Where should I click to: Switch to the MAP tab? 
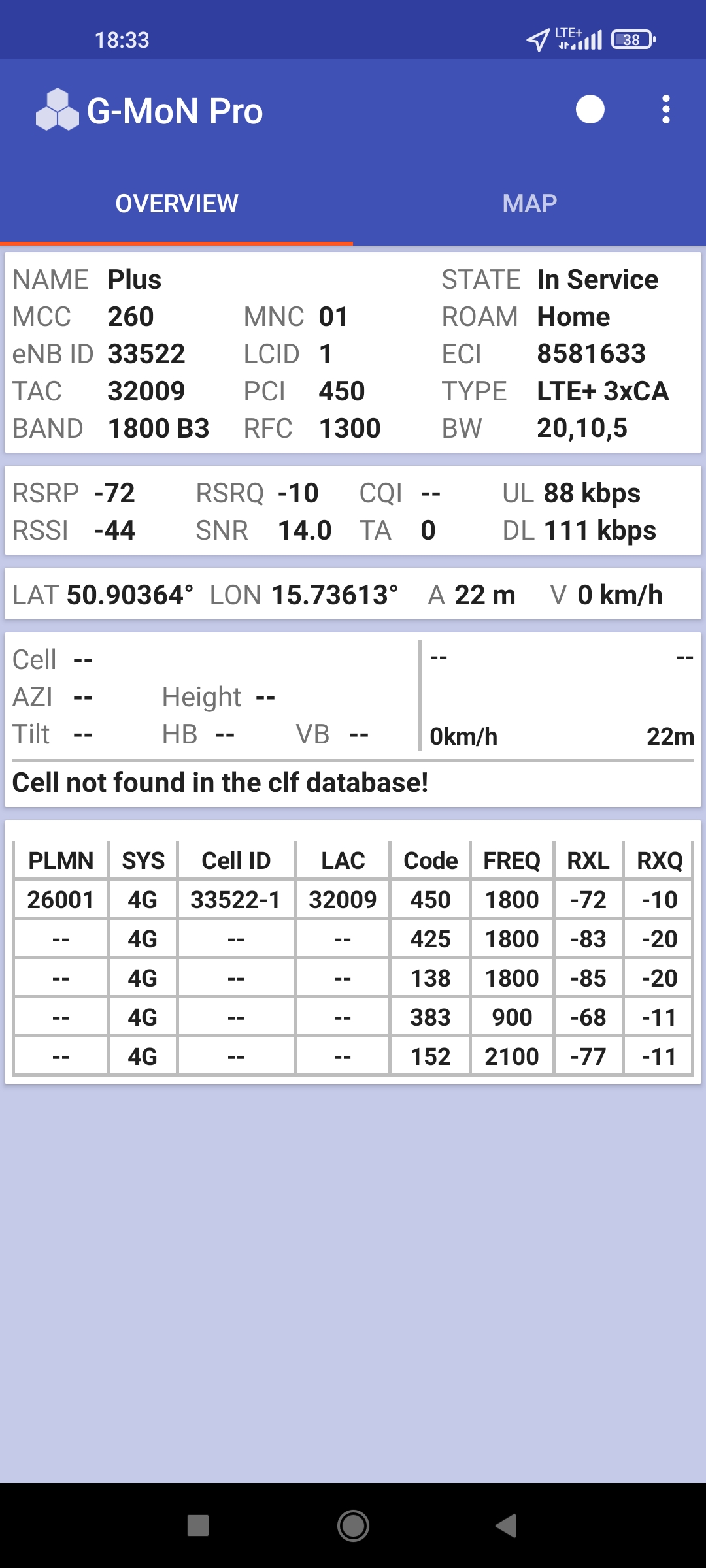(x=529, y=204)
